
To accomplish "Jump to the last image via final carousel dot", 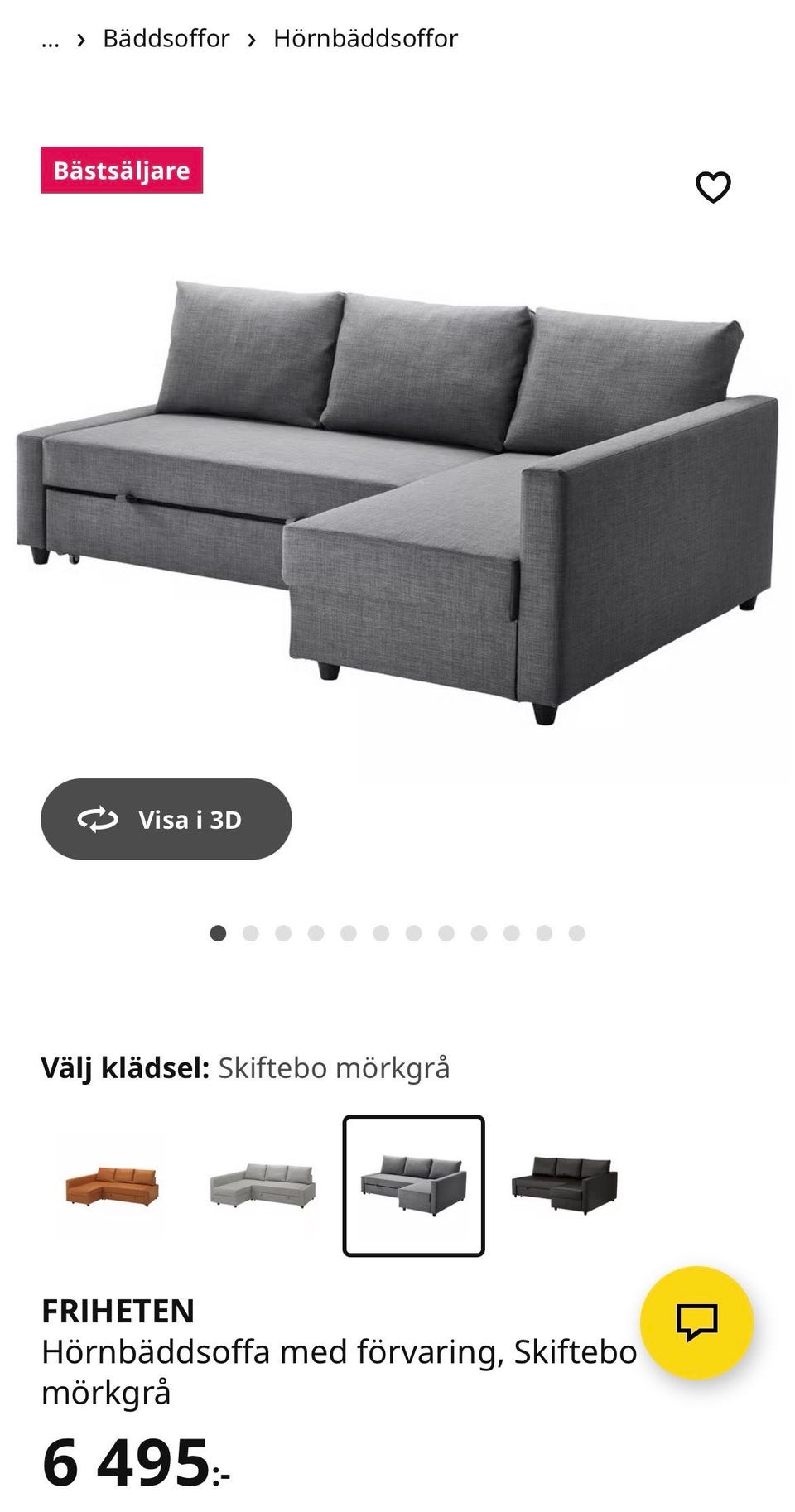I will pos(574,933).
